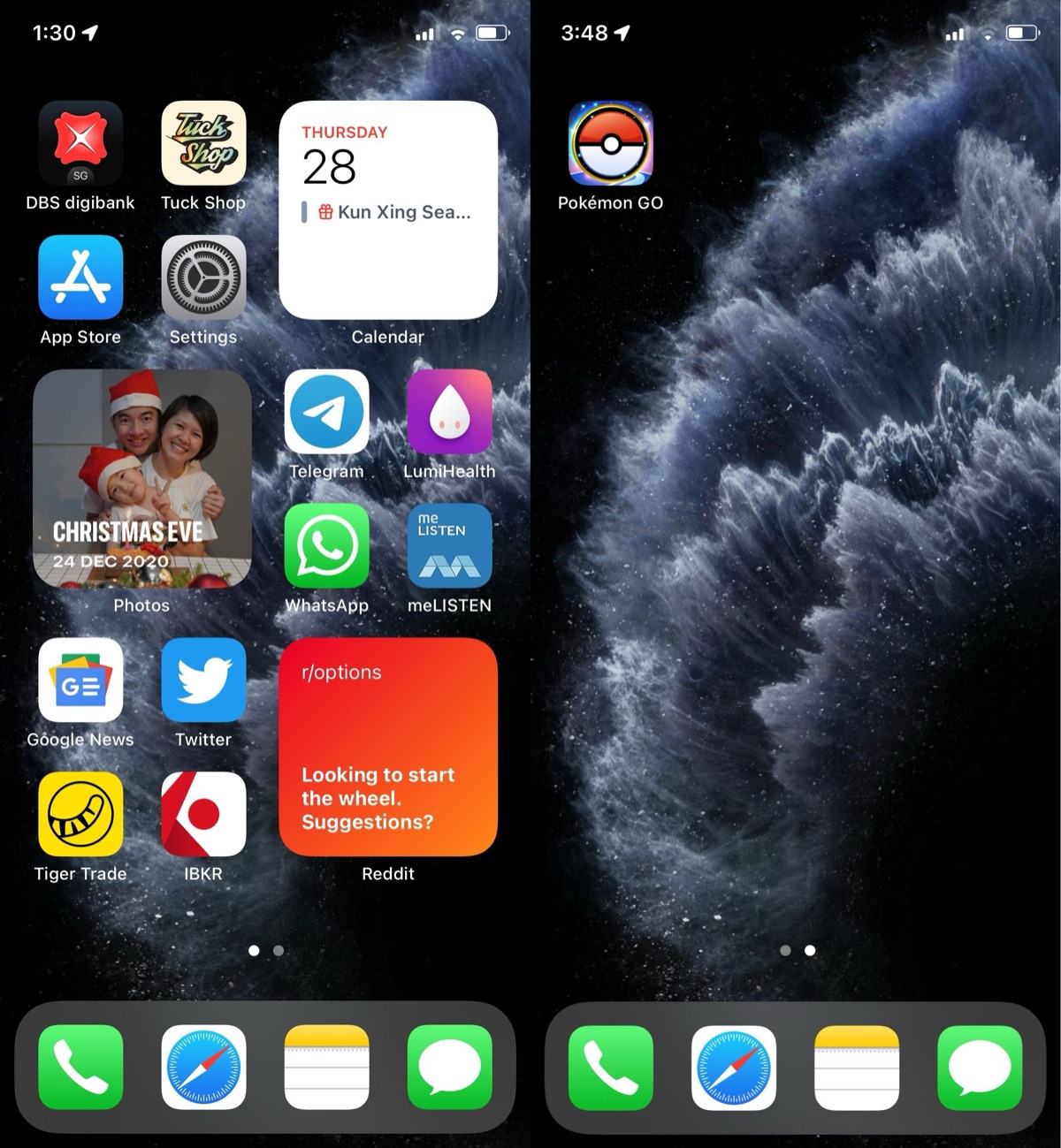Open Google News
This screenshot has width=1061, height=1148.
click(80, 680)
